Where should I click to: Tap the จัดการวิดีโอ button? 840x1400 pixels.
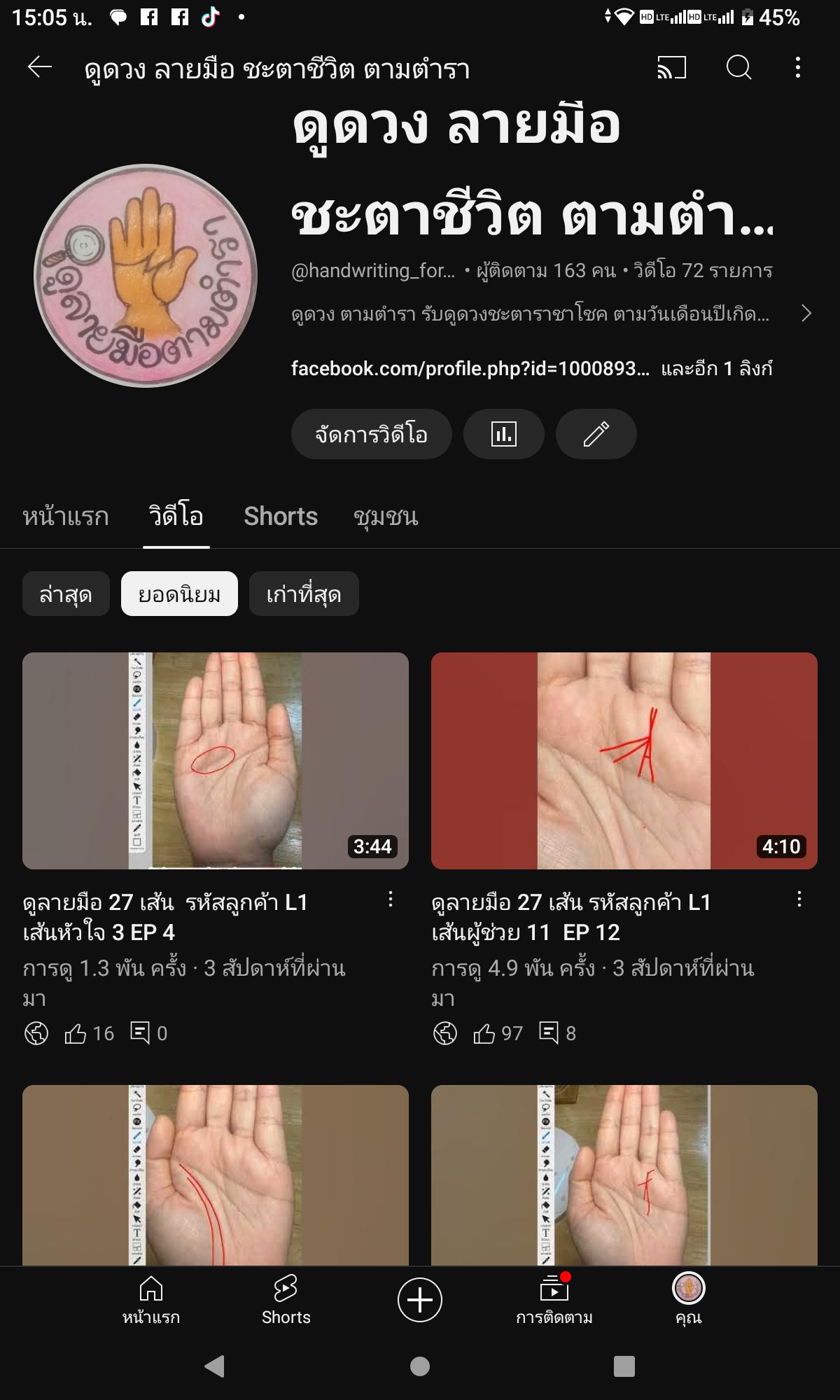click(x=371, y=435)
